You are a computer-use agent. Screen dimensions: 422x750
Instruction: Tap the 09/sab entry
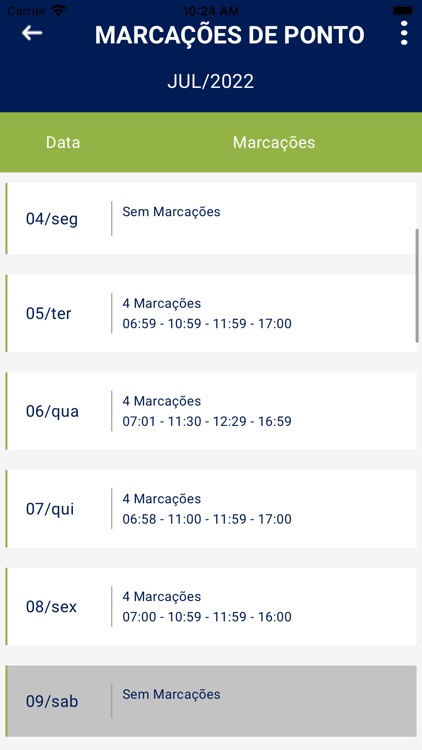click(x=211, y=701)
